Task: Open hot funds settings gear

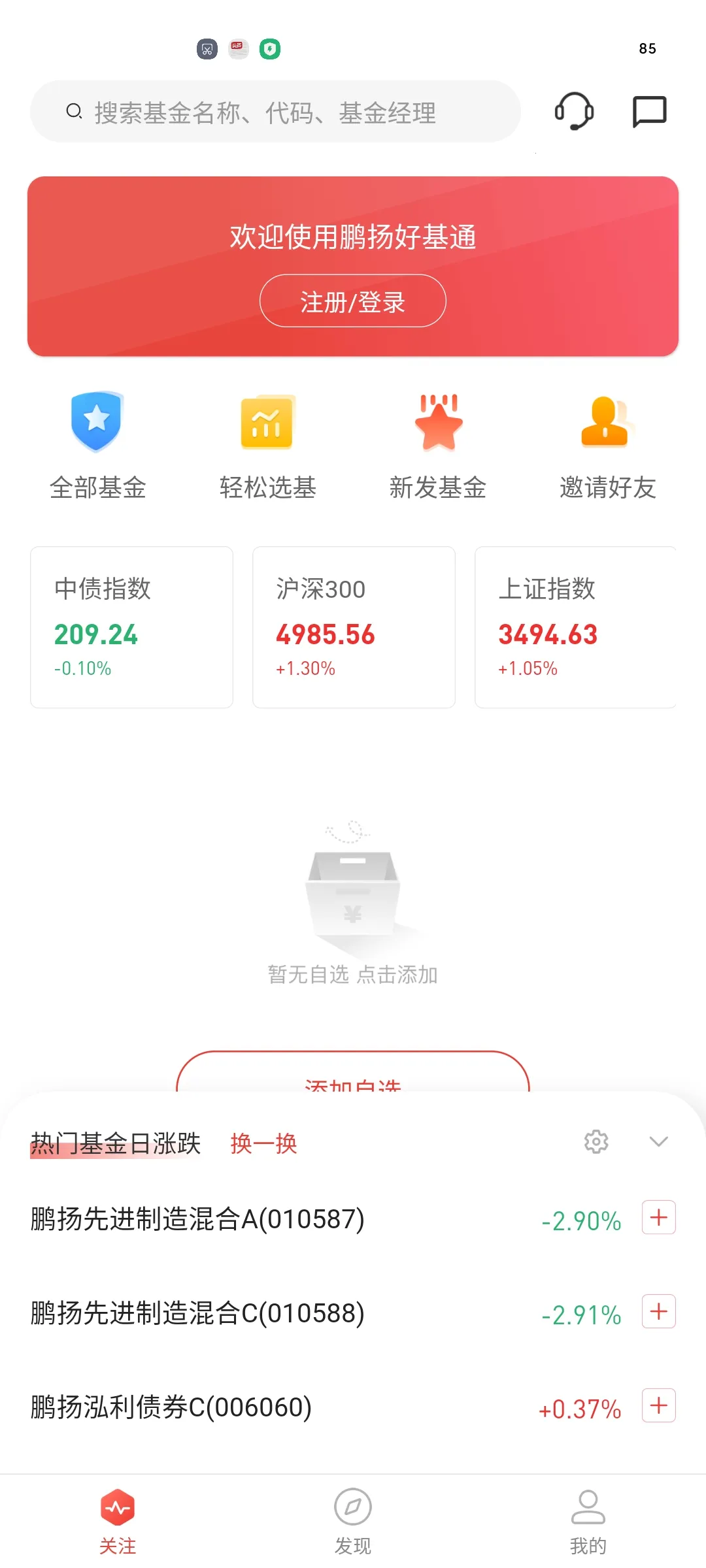Action: [x=596, y=1142]
